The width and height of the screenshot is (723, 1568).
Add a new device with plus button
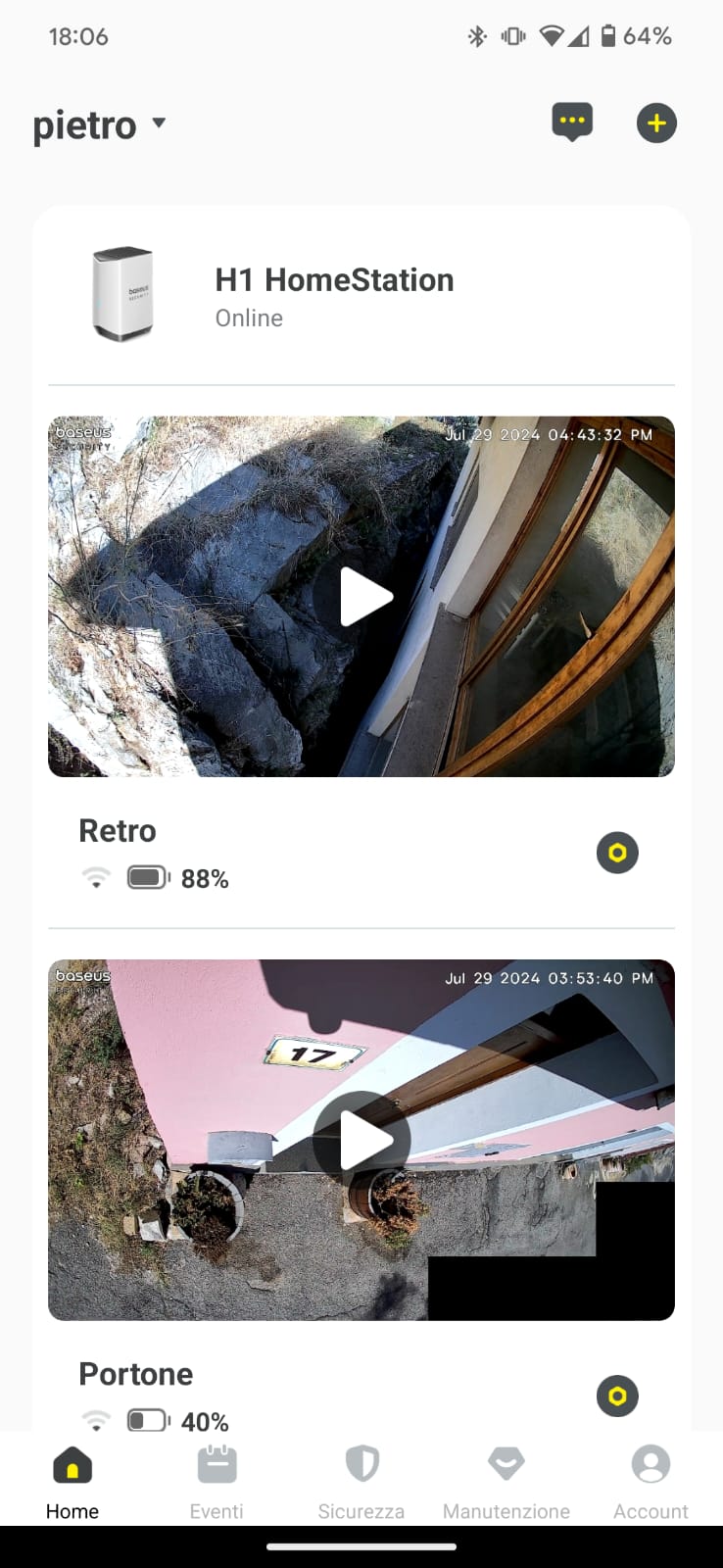click(x=656, y=123)
